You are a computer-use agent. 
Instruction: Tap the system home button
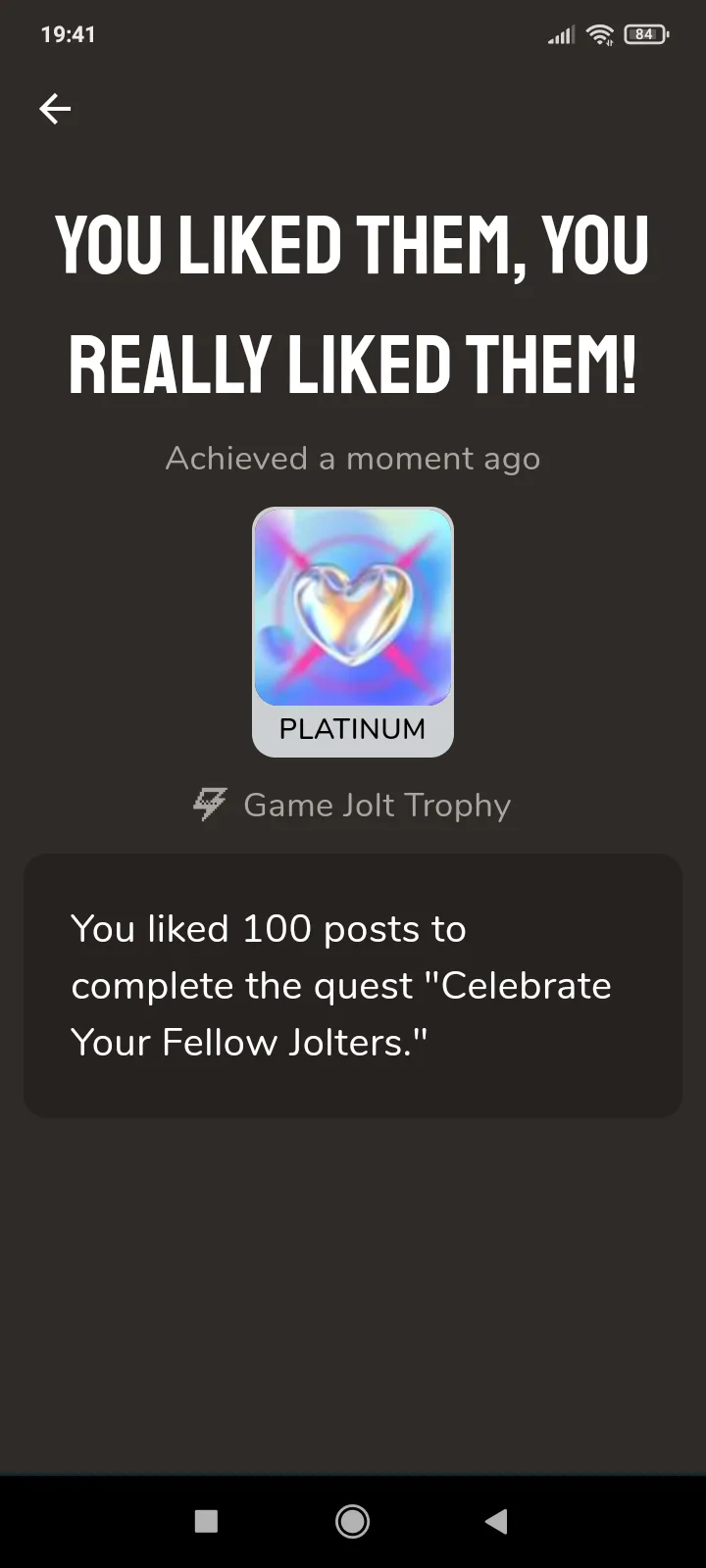tap(352, 1521)
